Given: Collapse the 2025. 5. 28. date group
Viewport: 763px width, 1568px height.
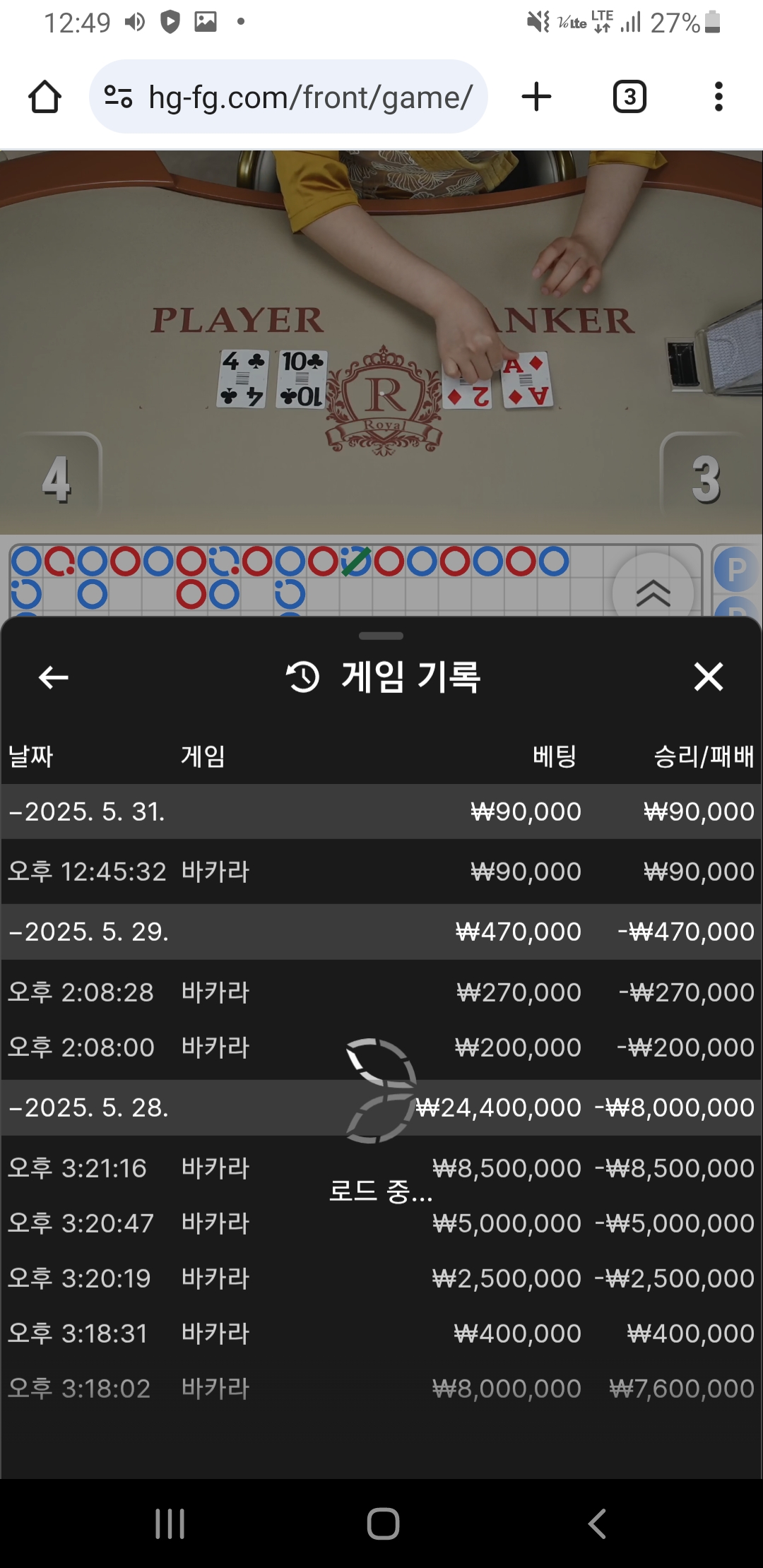Looking at the screenshot, I should click(x=88, y=1107).
